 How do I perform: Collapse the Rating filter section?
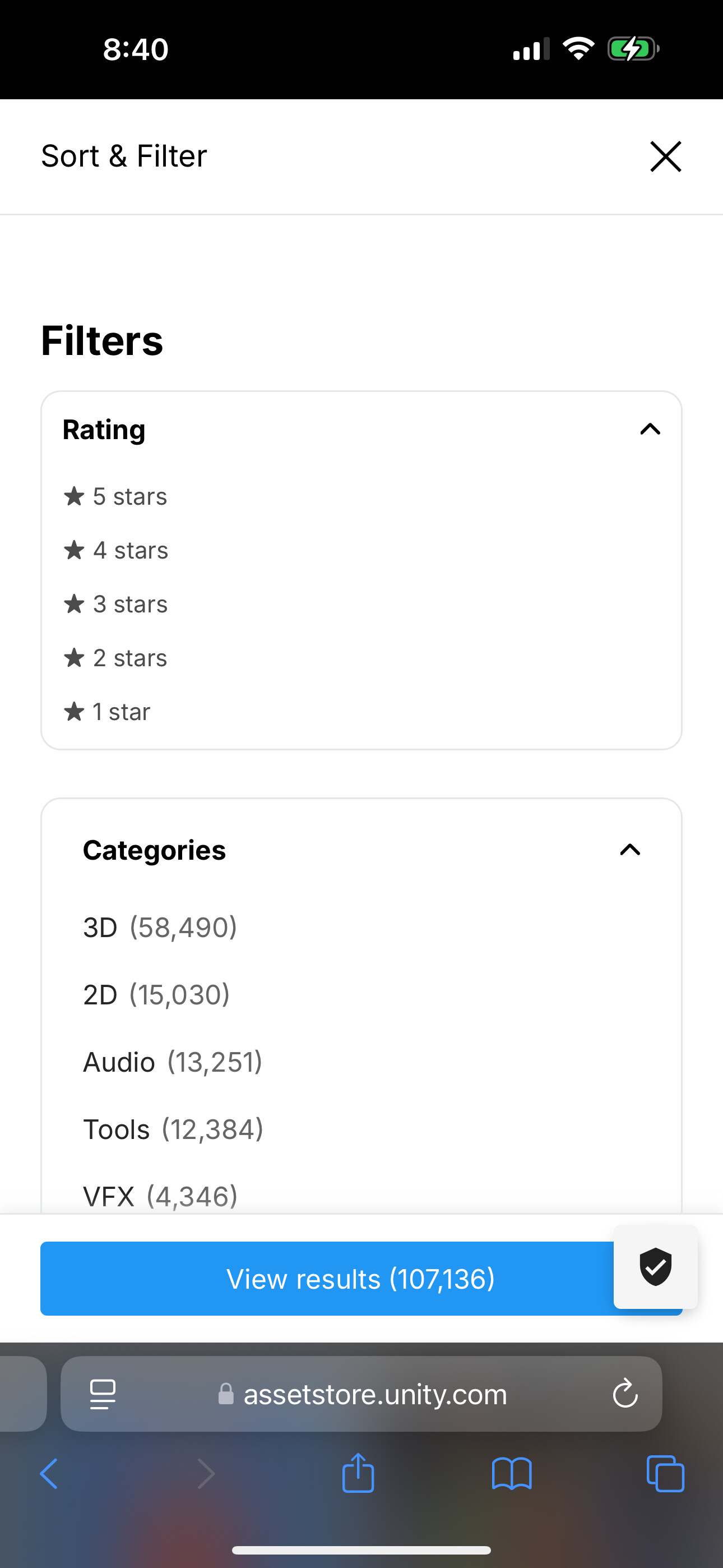[x=650, y=429]
